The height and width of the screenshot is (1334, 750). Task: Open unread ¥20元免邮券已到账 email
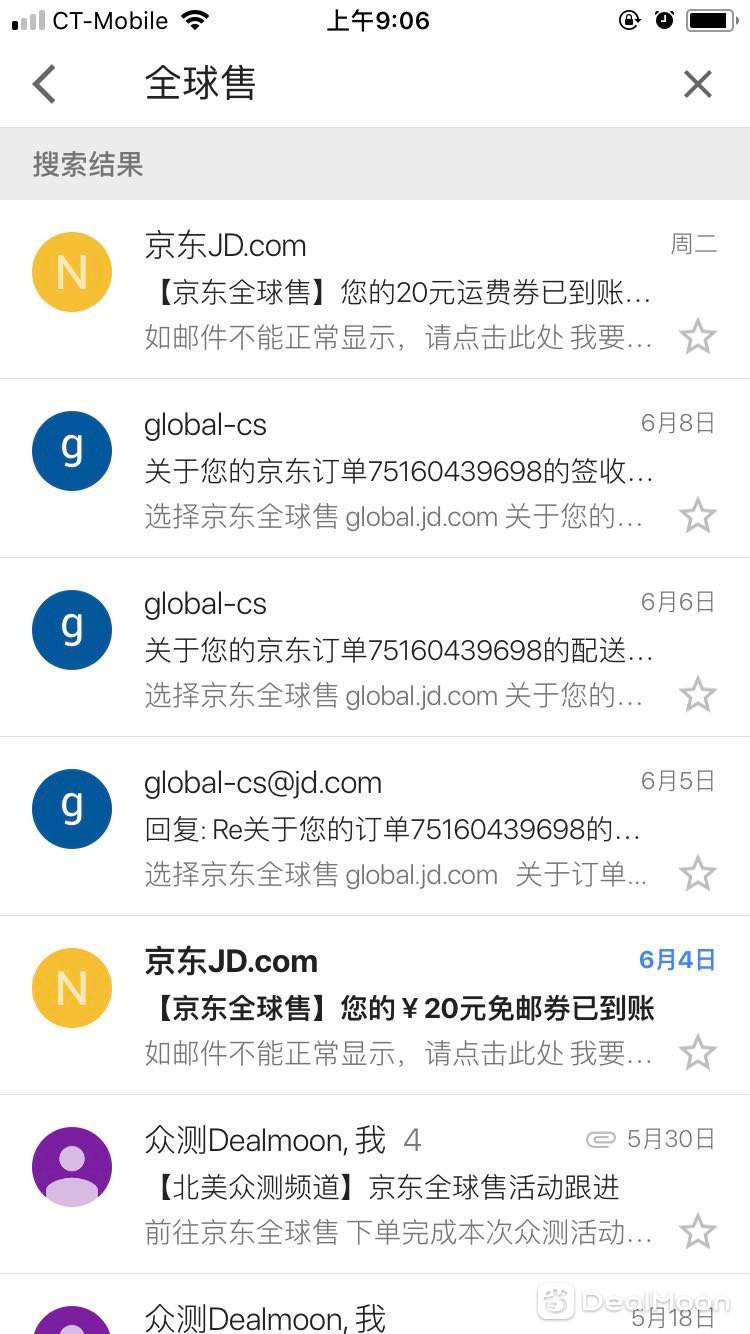tap(375, 1005)
